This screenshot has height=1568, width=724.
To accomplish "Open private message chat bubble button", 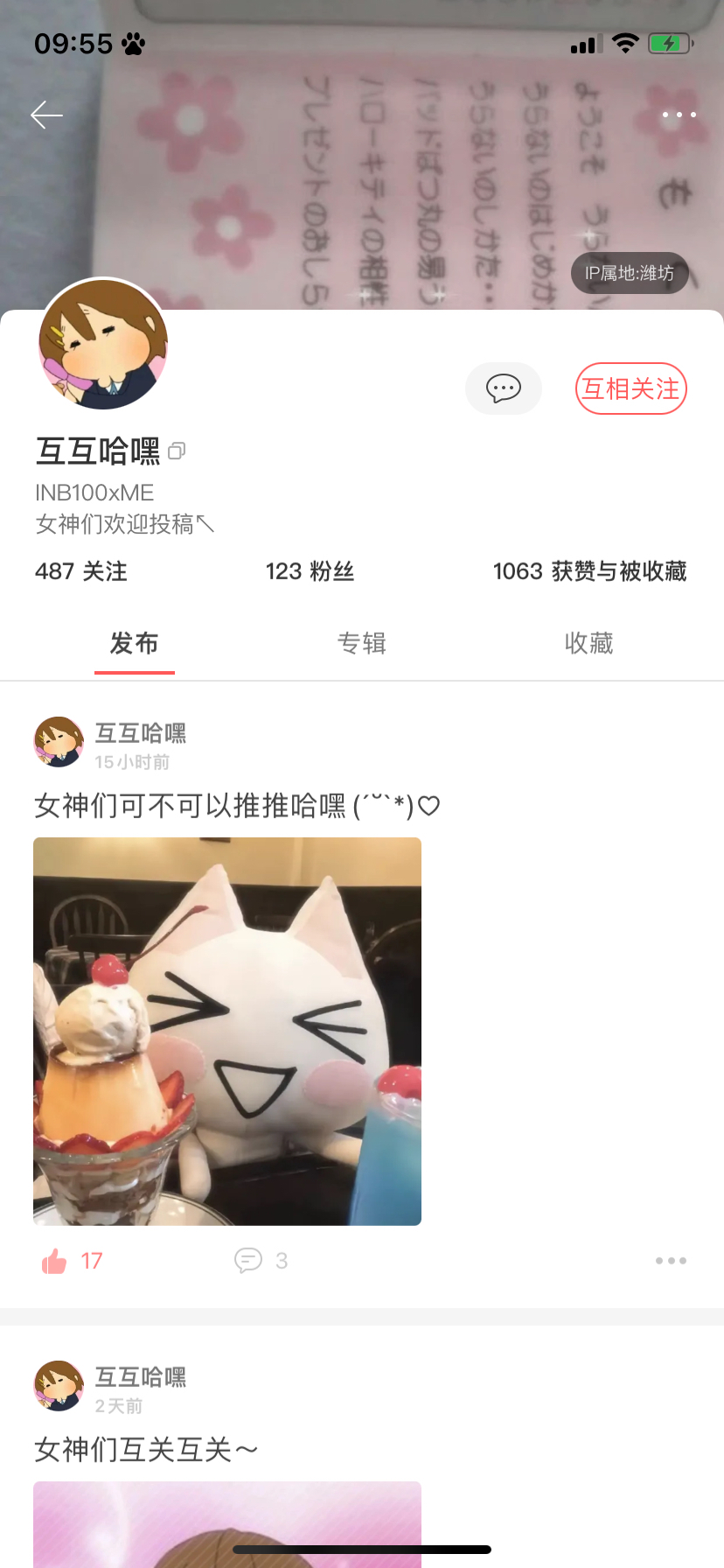I will (x=504, y=388).
